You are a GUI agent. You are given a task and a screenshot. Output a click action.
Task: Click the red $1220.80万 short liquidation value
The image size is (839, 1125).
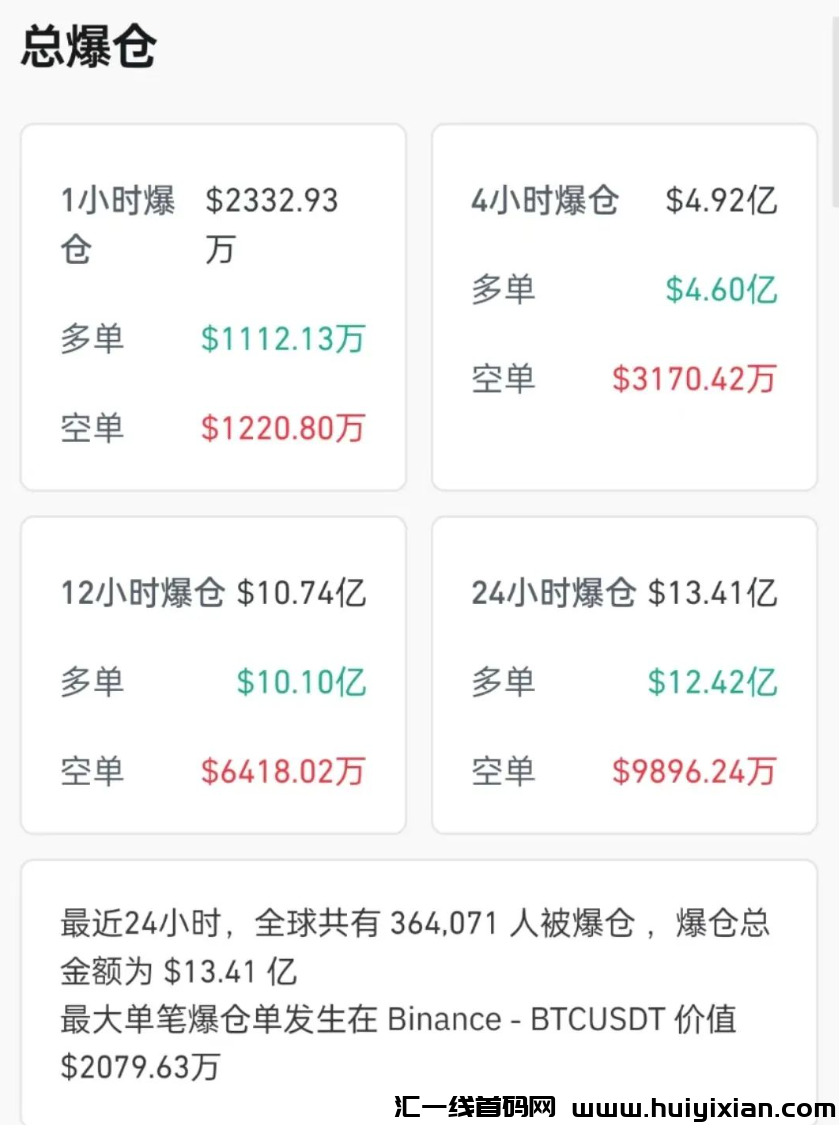point(280,428)
